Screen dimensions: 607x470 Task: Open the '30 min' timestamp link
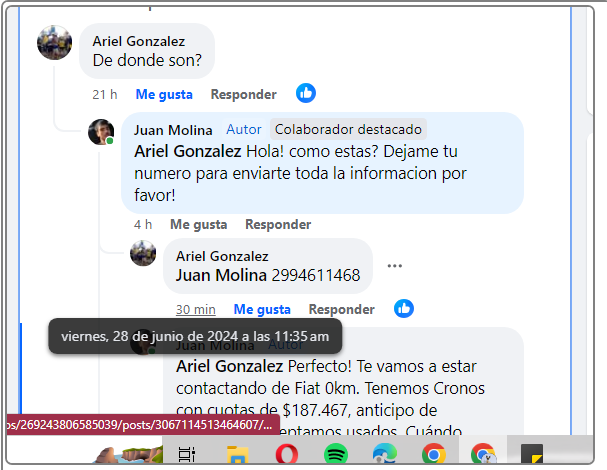(196, 309)
